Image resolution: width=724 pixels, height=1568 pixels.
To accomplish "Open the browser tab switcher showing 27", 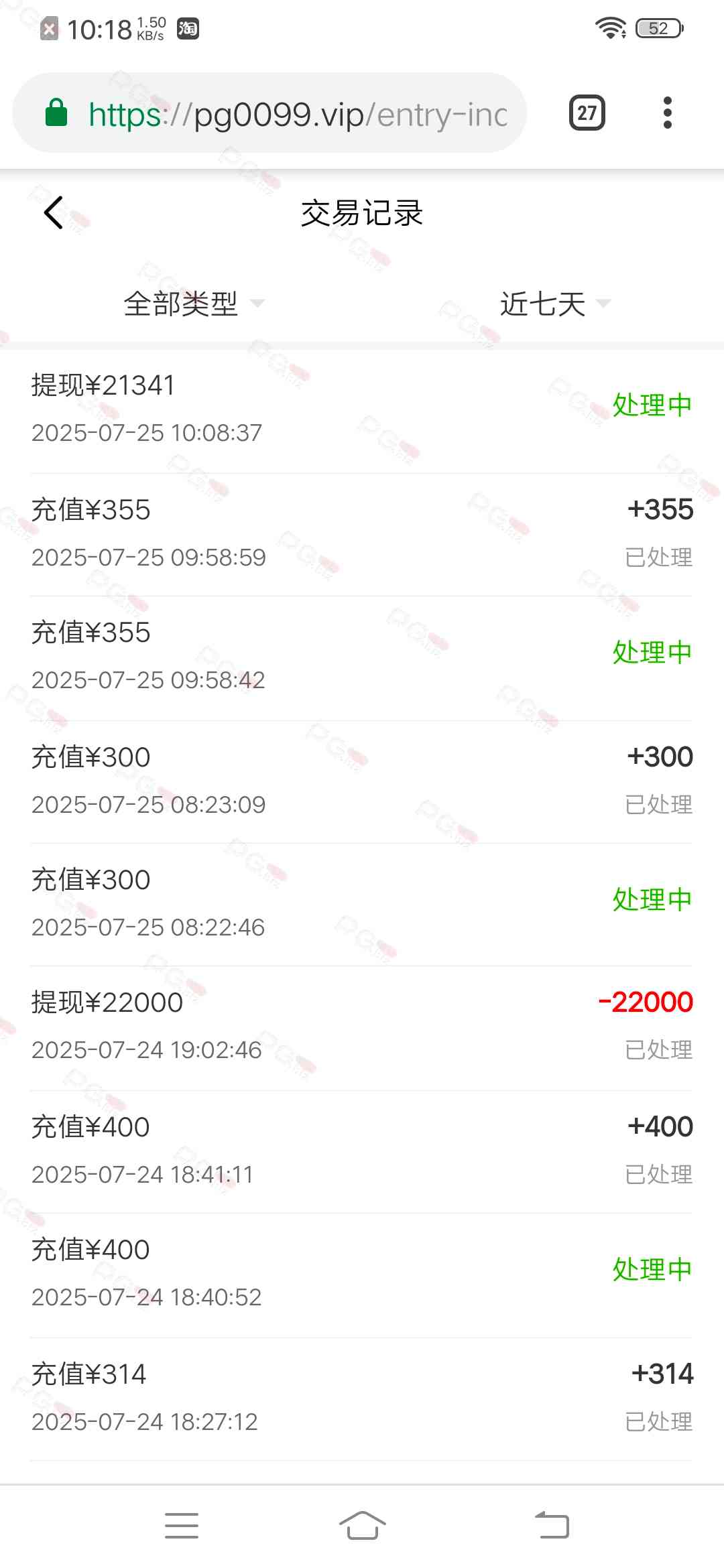I will [x=587, y=113].
